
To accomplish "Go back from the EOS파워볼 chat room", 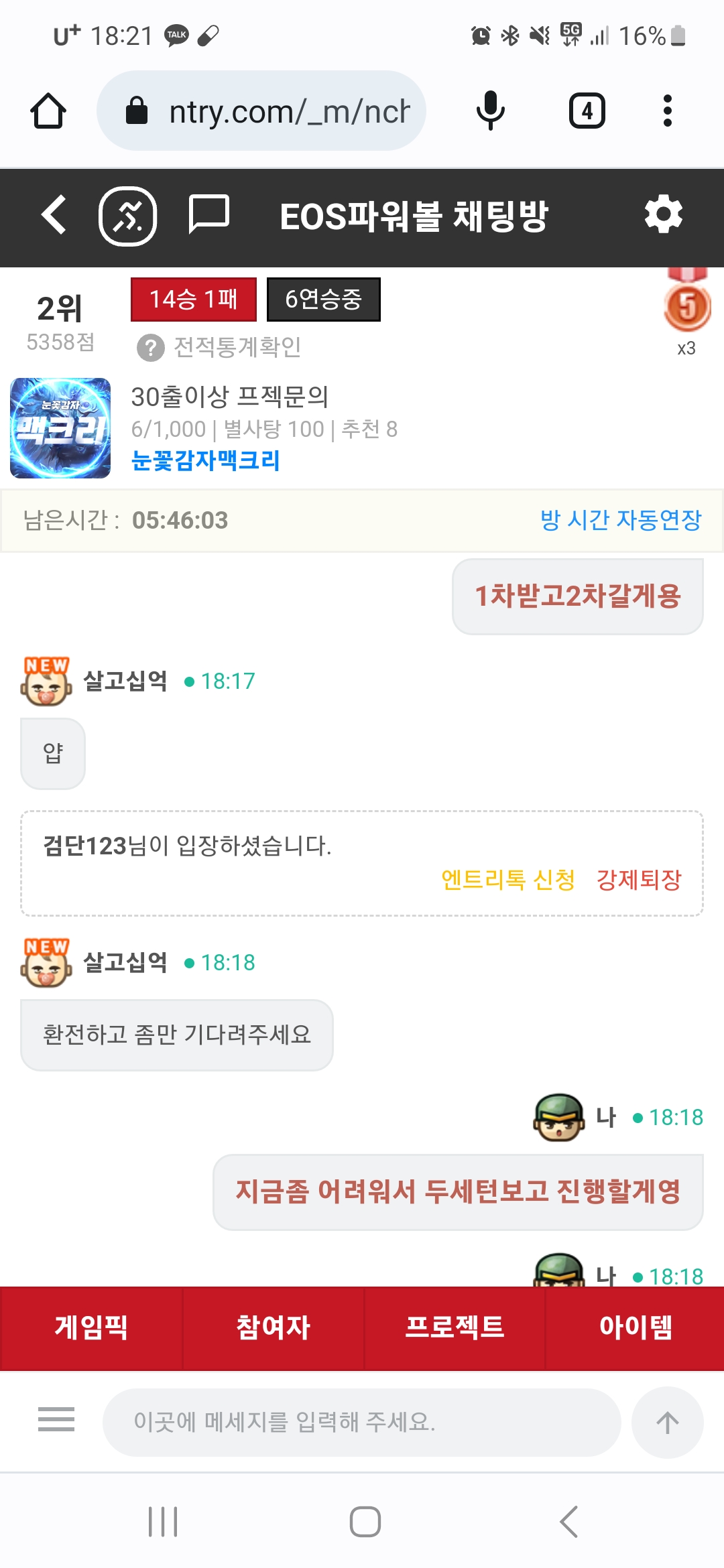I will 54,215.
